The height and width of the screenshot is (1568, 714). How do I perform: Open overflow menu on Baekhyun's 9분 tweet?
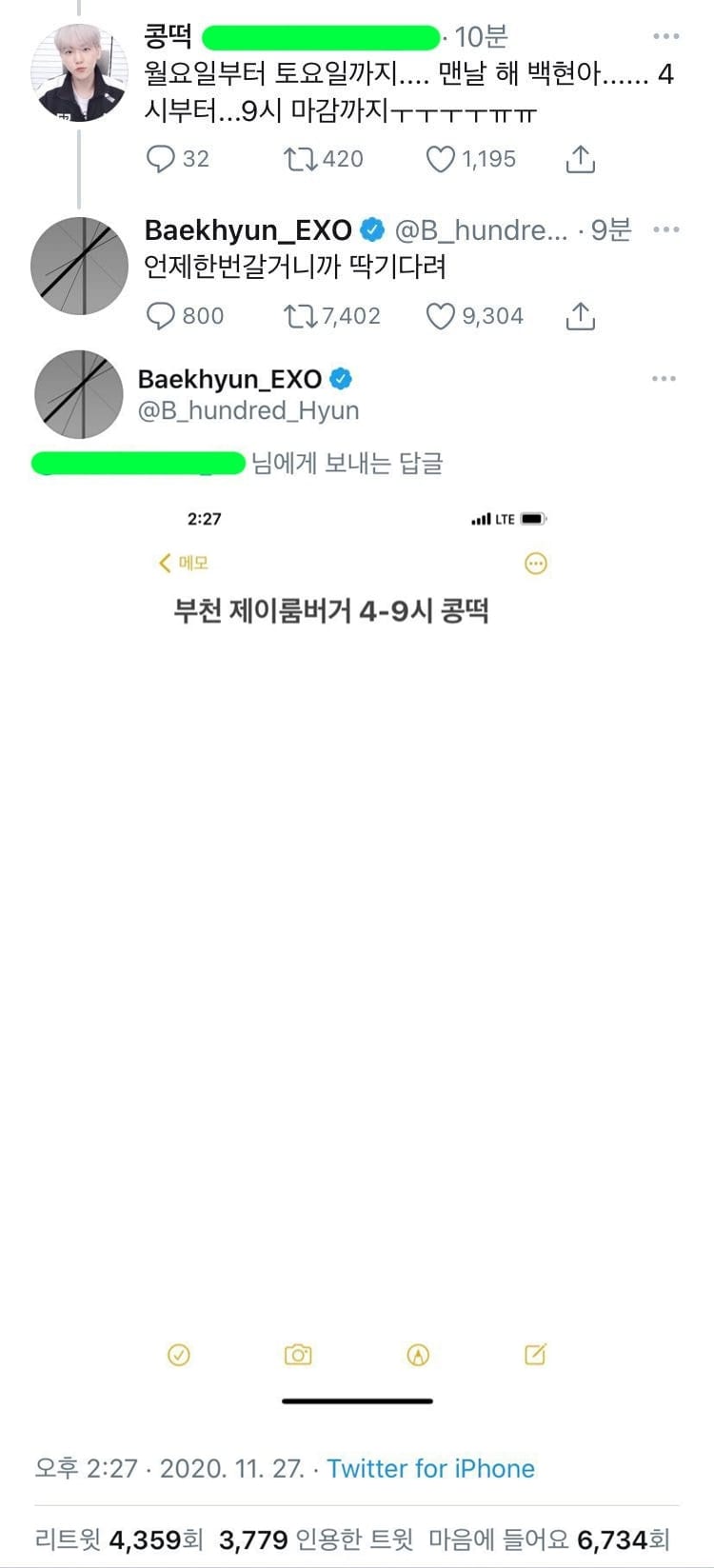pyautogui.click(x=665, y=229)
